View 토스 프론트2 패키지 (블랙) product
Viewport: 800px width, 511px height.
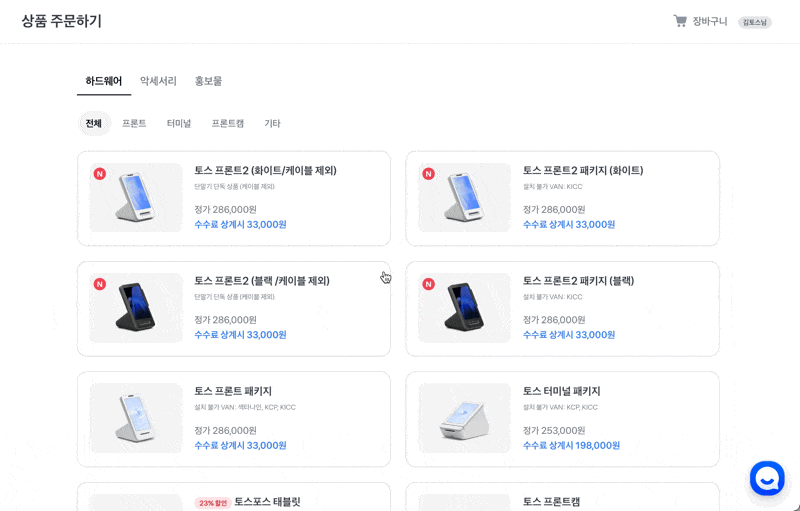coord(562,308)
